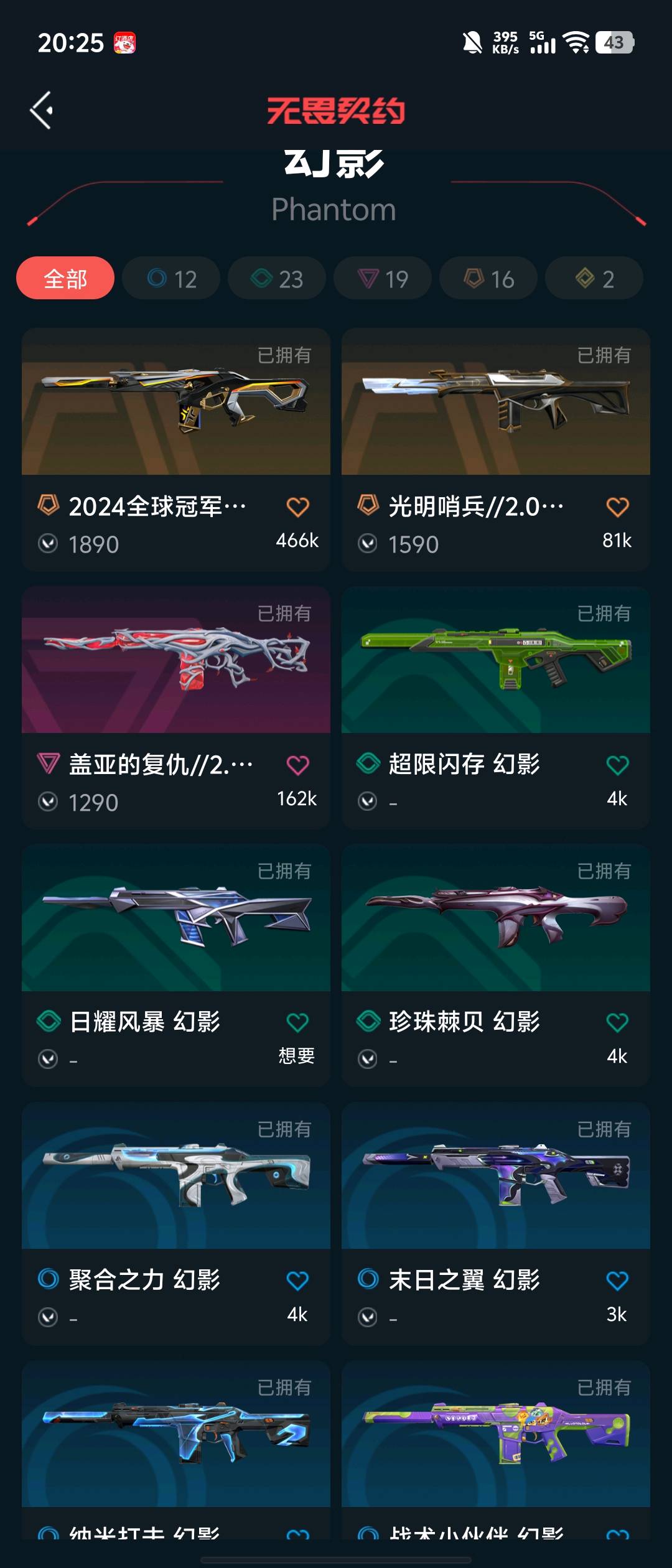Like the 光明哨兵//2.0 skin
The height and width of the screenshot is (1568, 672).
(617, 507)
